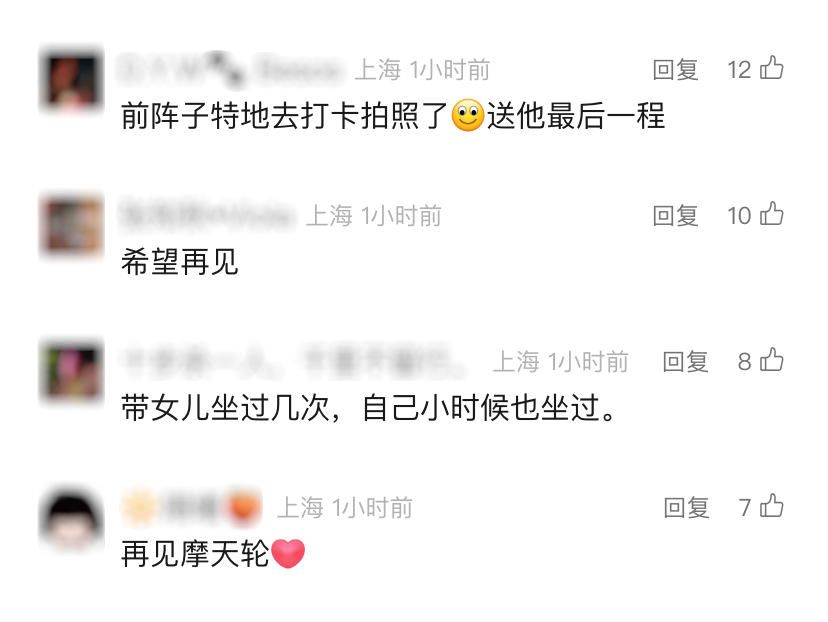Viewport: 828px width, 622px height.
Task: Open avatar of the '带女儿坐过几次' commenter
Action: click(71, 371)
